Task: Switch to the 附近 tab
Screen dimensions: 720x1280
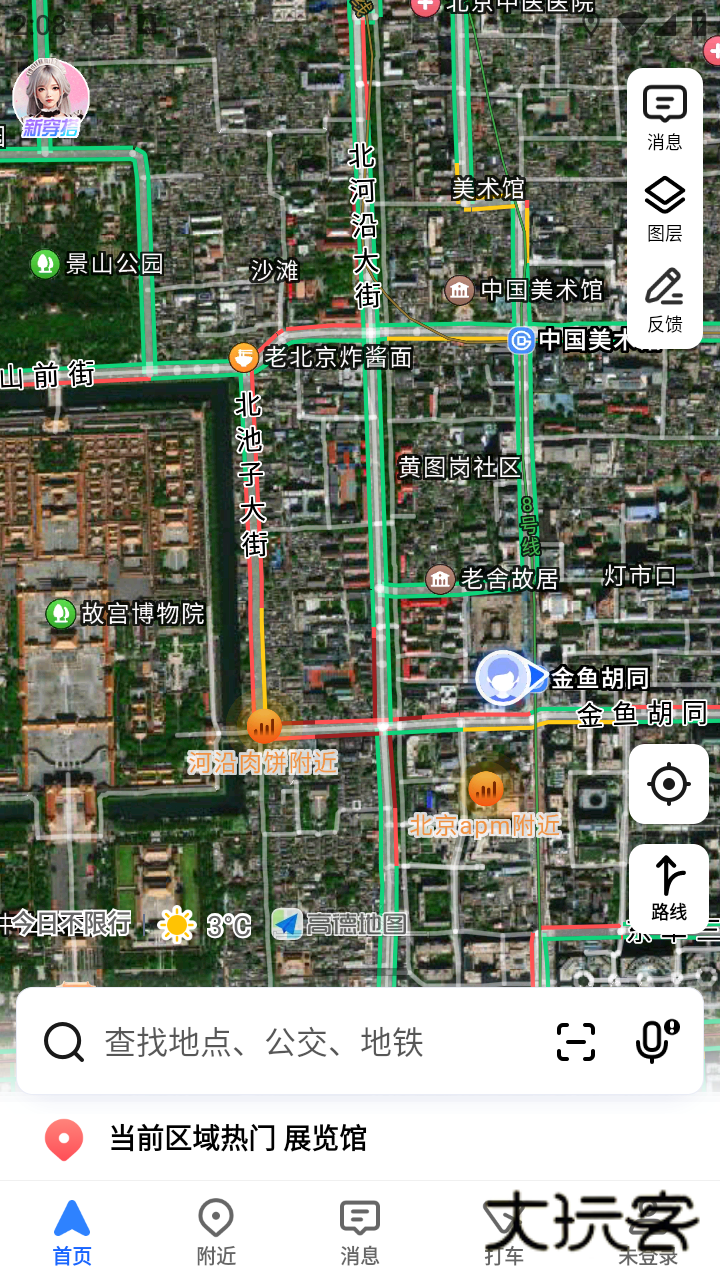Action: coord(216,1232)
